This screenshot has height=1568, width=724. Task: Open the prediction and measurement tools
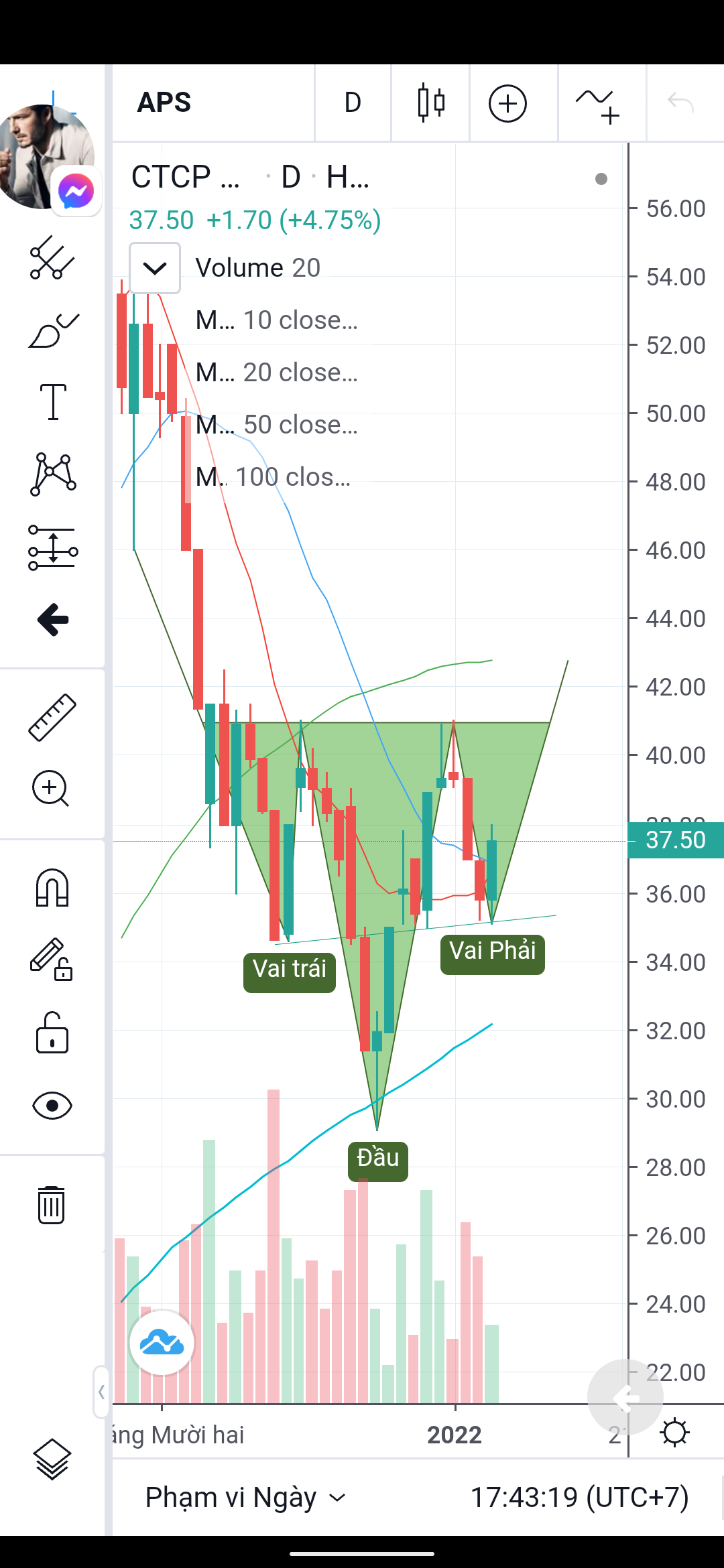click(53, 548)
